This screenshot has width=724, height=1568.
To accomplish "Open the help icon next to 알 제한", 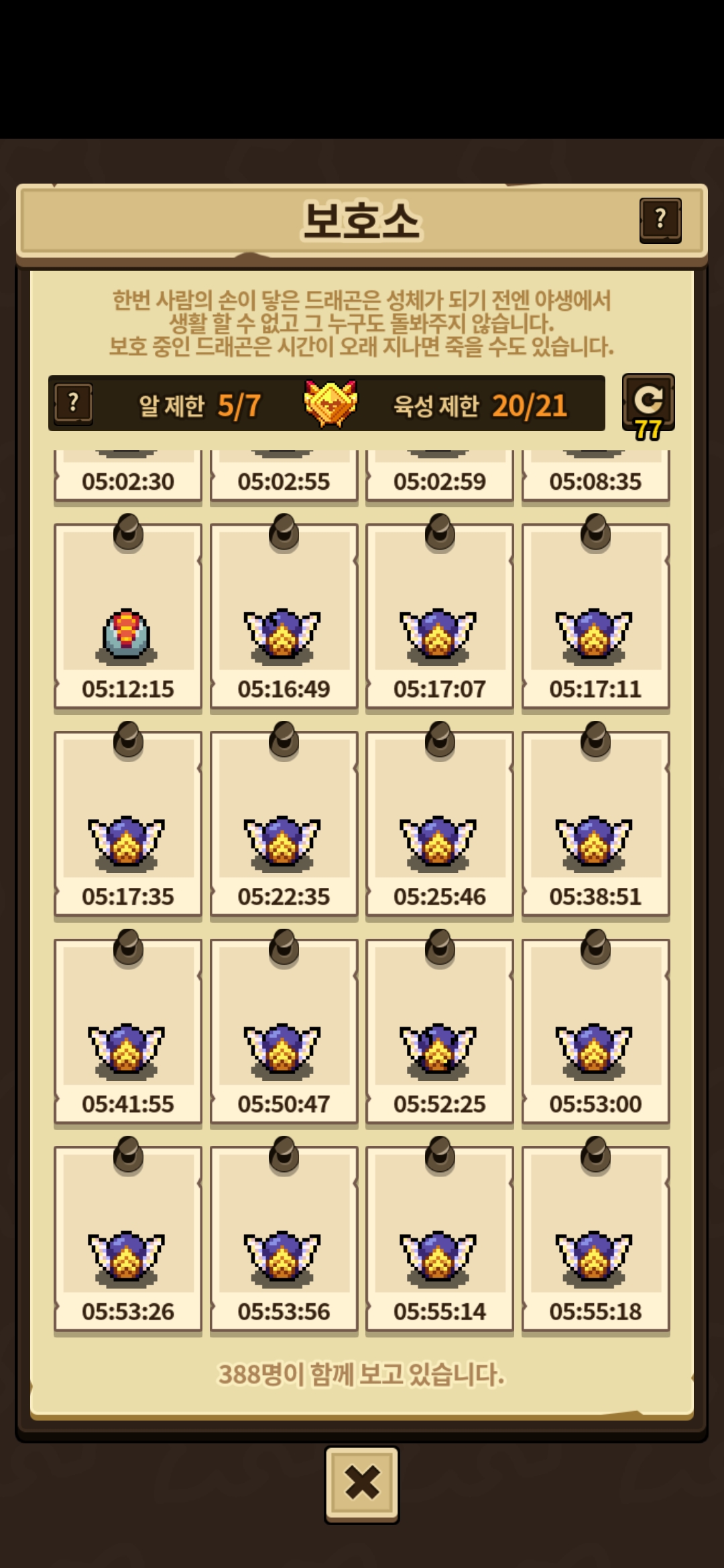I will (x=74, y=403).
